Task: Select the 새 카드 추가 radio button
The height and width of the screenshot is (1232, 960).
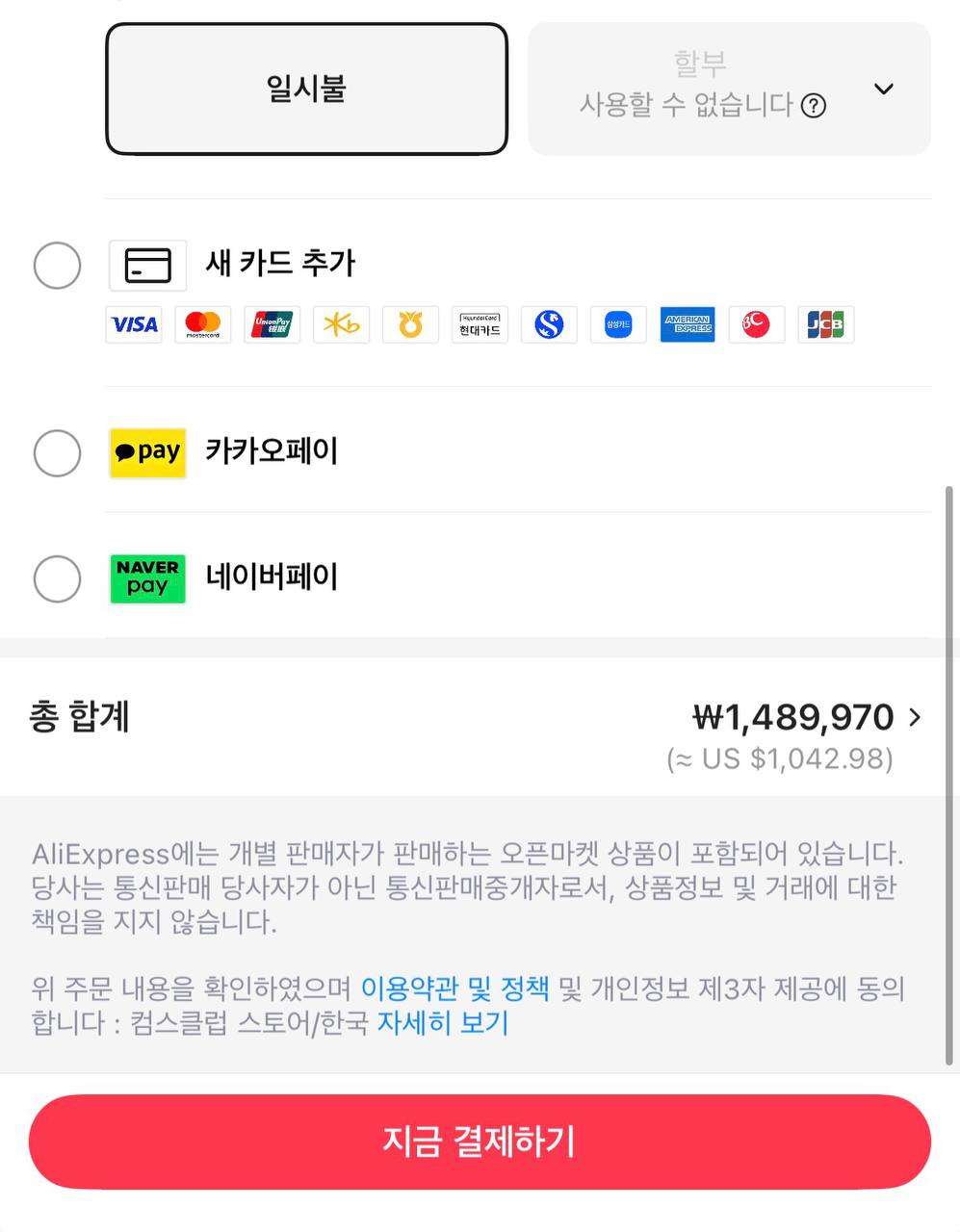Action: (57, 266)
